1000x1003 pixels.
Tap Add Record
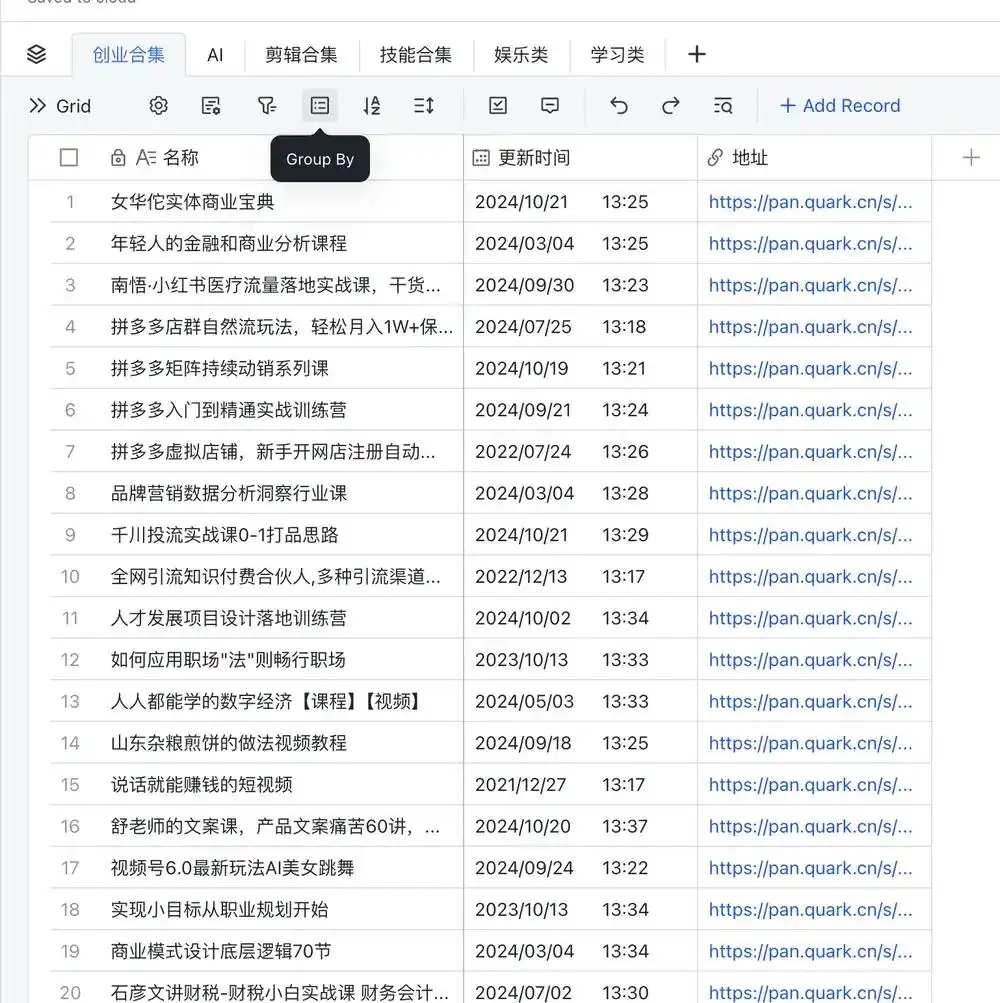tap(839, 106)
